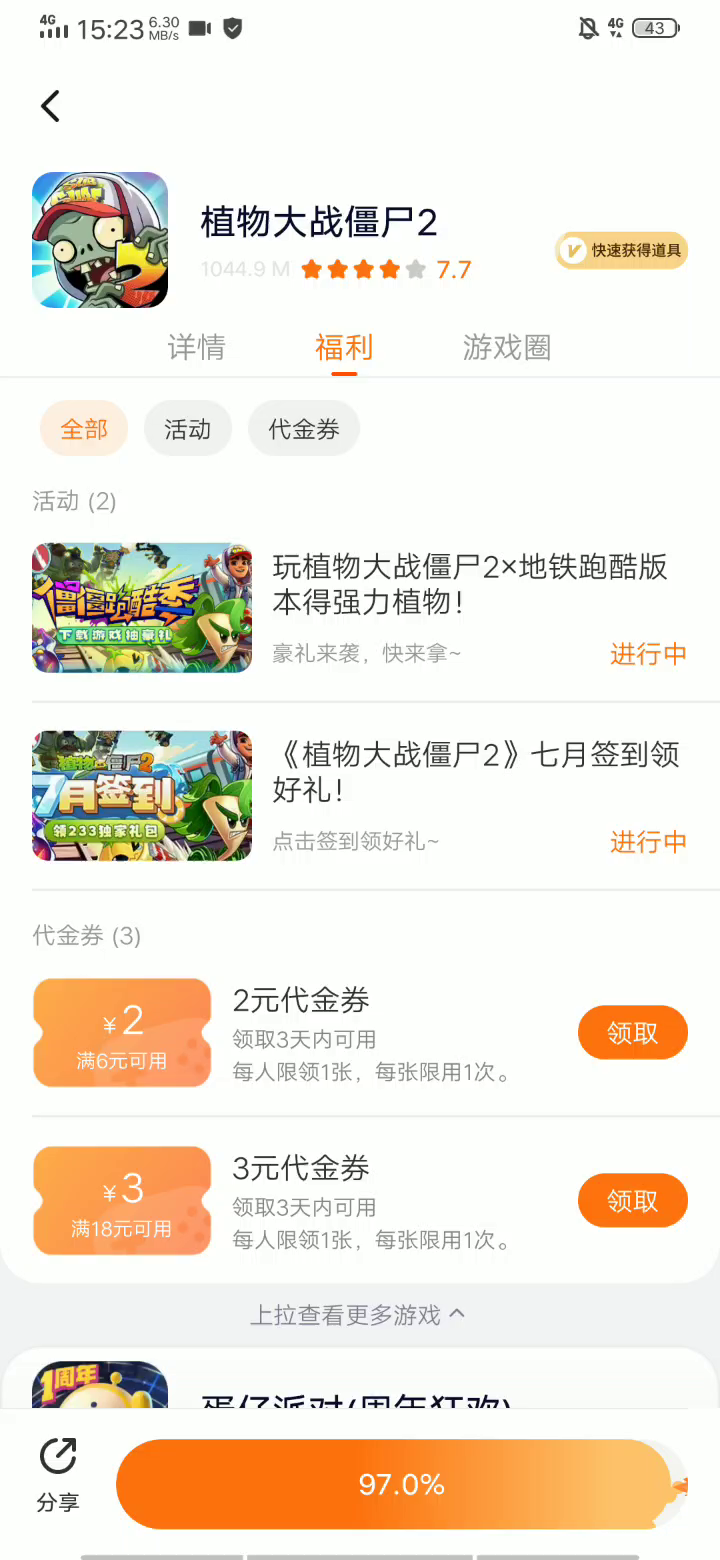Select the 全部 filter chip
720x1560 pixels.
(84, 429)
